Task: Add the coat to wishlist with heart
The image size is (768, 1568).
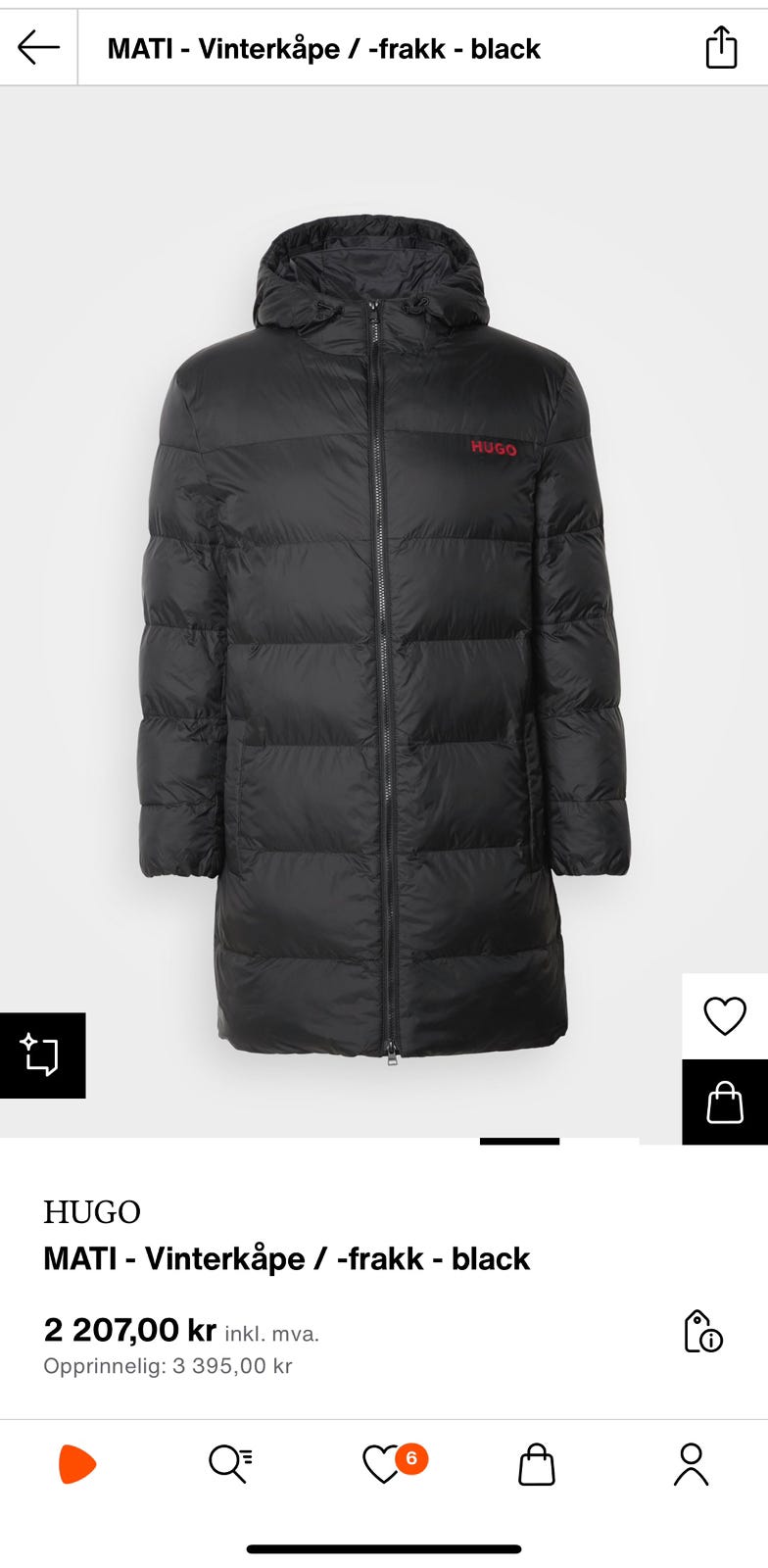Action: [x=725, y=1016]
